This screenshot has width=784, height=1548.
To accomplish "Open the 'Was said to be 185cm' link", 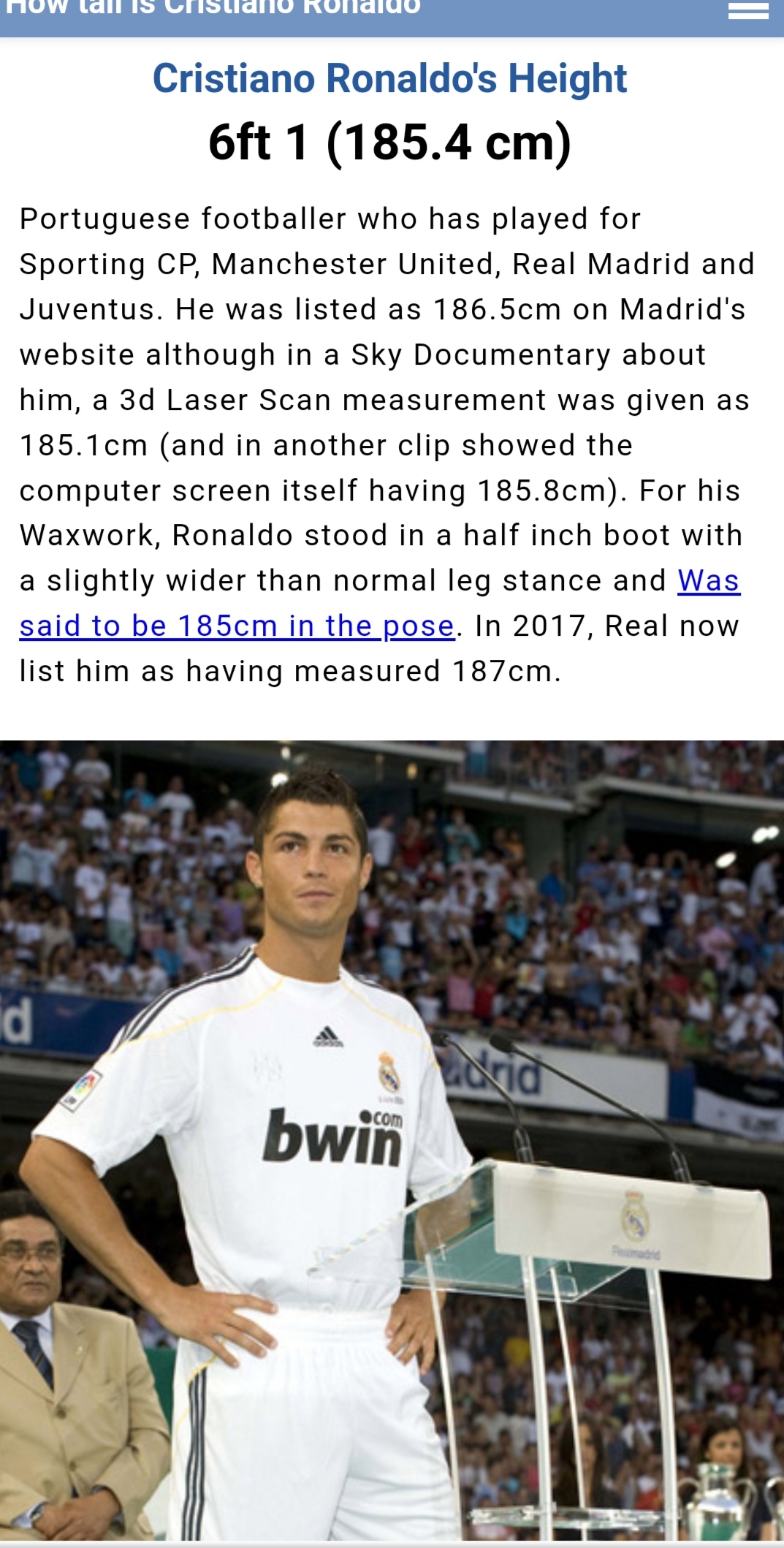I will coord(237,626).
